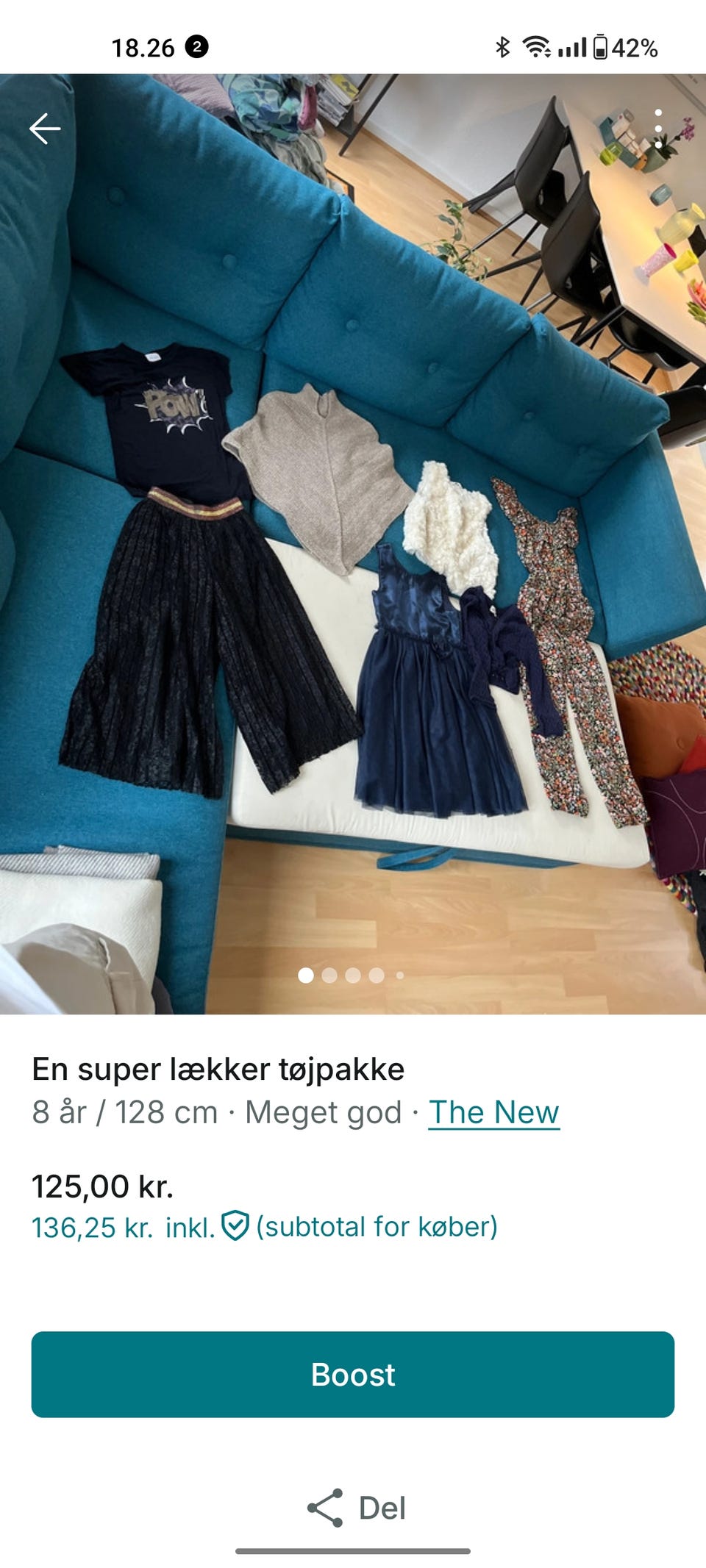The width and height of the screenshot is (706, 1568).
Task: Open 'The New' brand link
Action: [493, 1112]
